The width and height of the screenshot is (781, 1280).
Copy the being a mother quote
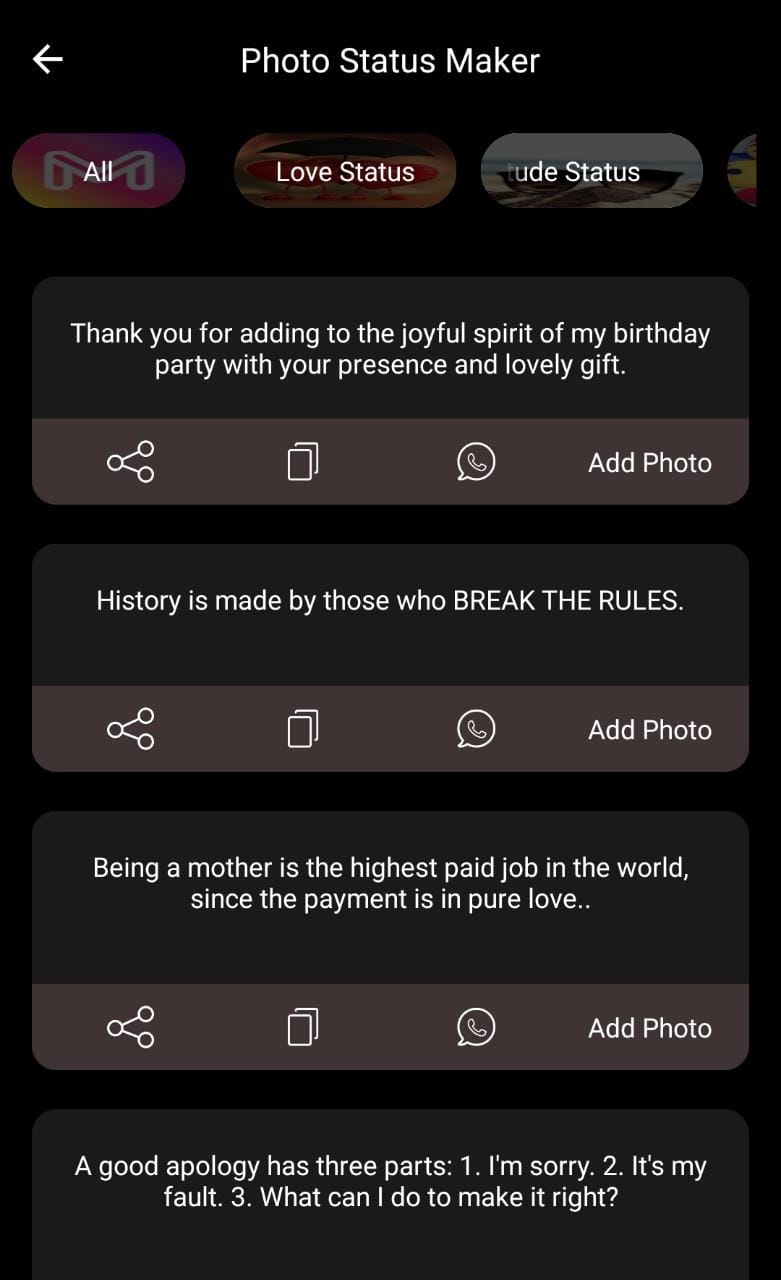point(303,1027)
